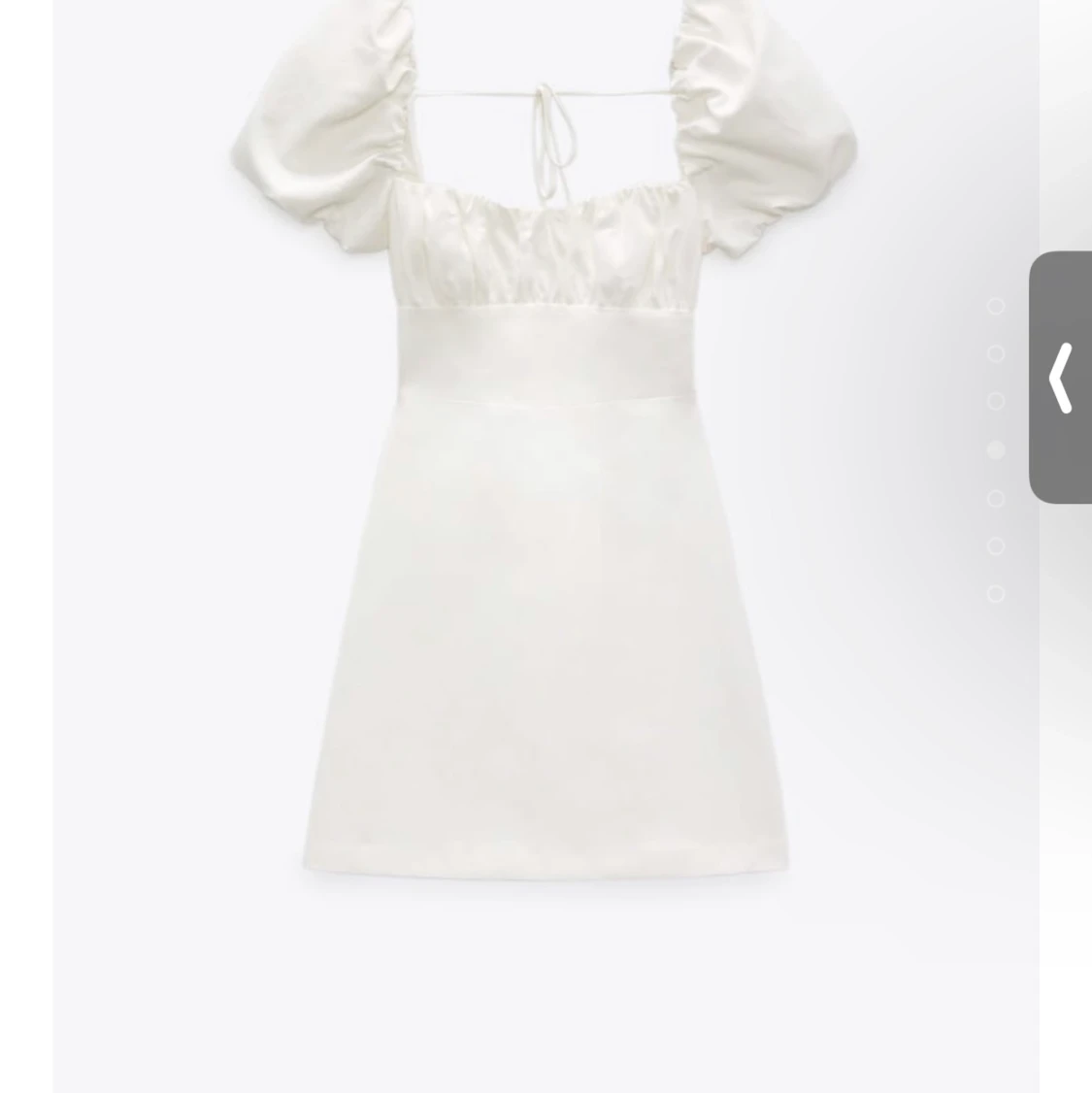
Task: Activate the bottommost image indicator dot
Action: [x=996, y=594]
